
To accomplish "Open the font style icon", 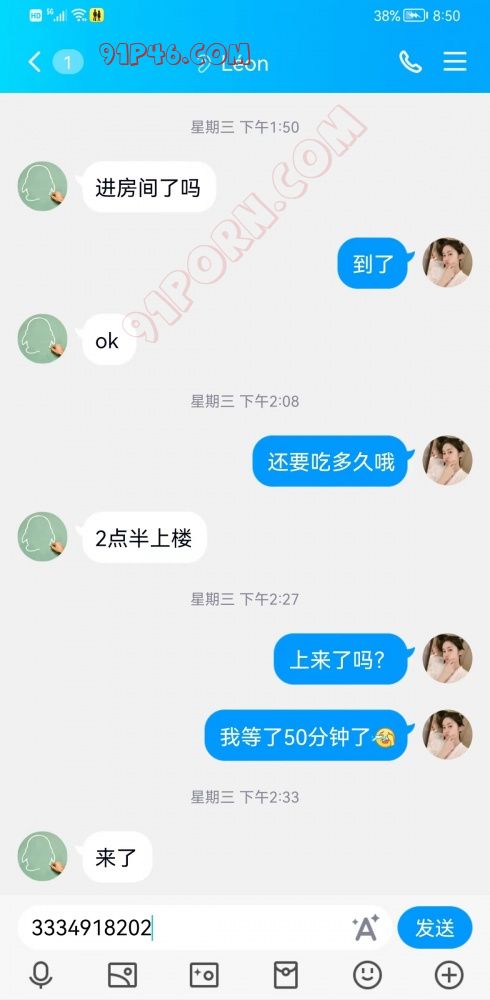I will (366, 927).
